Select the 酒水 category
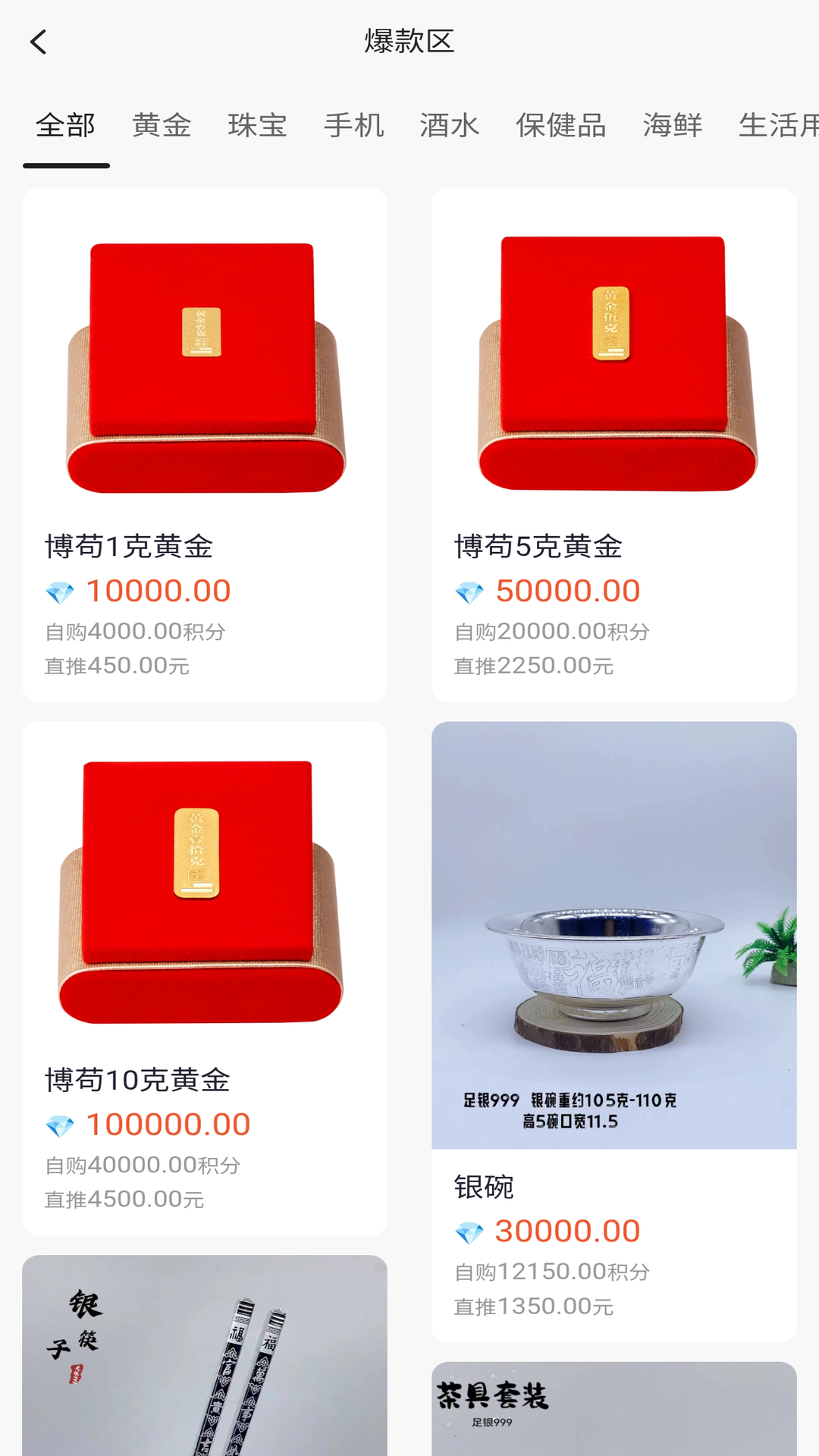This screenshot has height=1456, width=819. coord(448,126)
